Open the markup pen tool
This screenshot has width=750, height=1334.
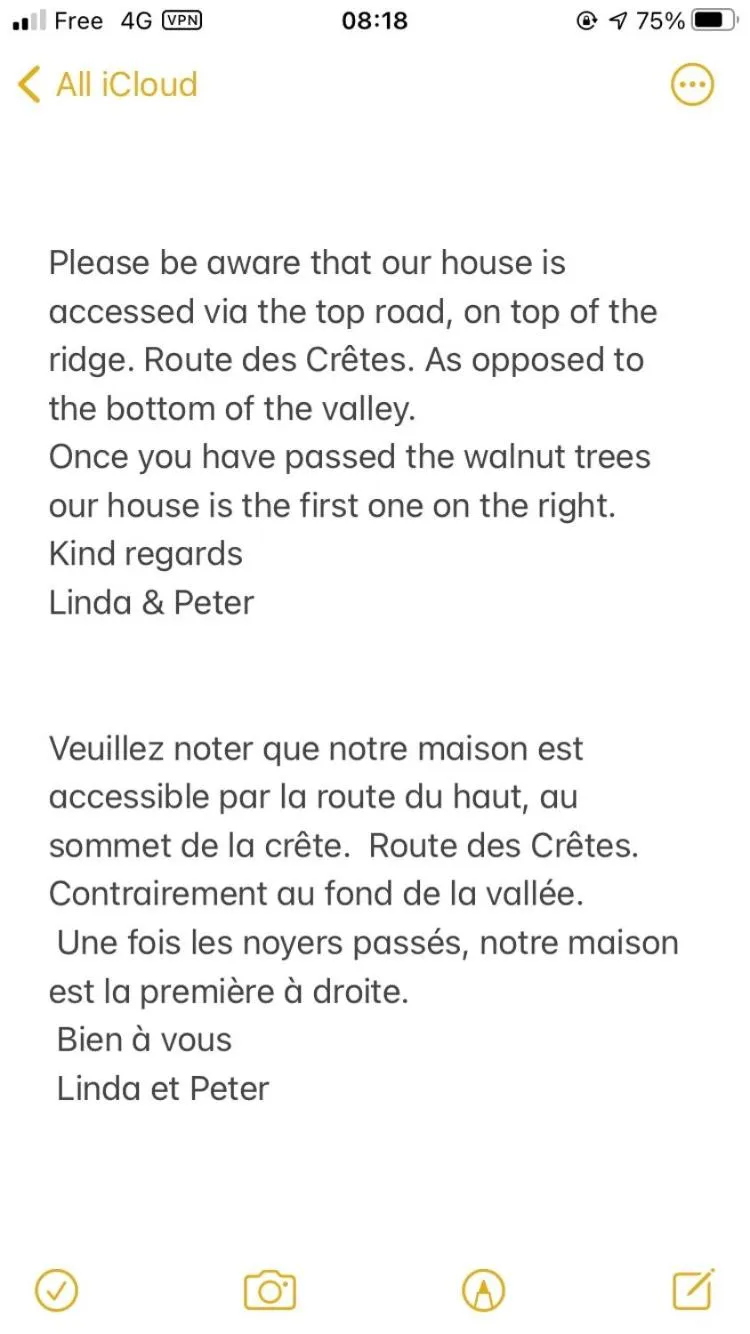483,1290
